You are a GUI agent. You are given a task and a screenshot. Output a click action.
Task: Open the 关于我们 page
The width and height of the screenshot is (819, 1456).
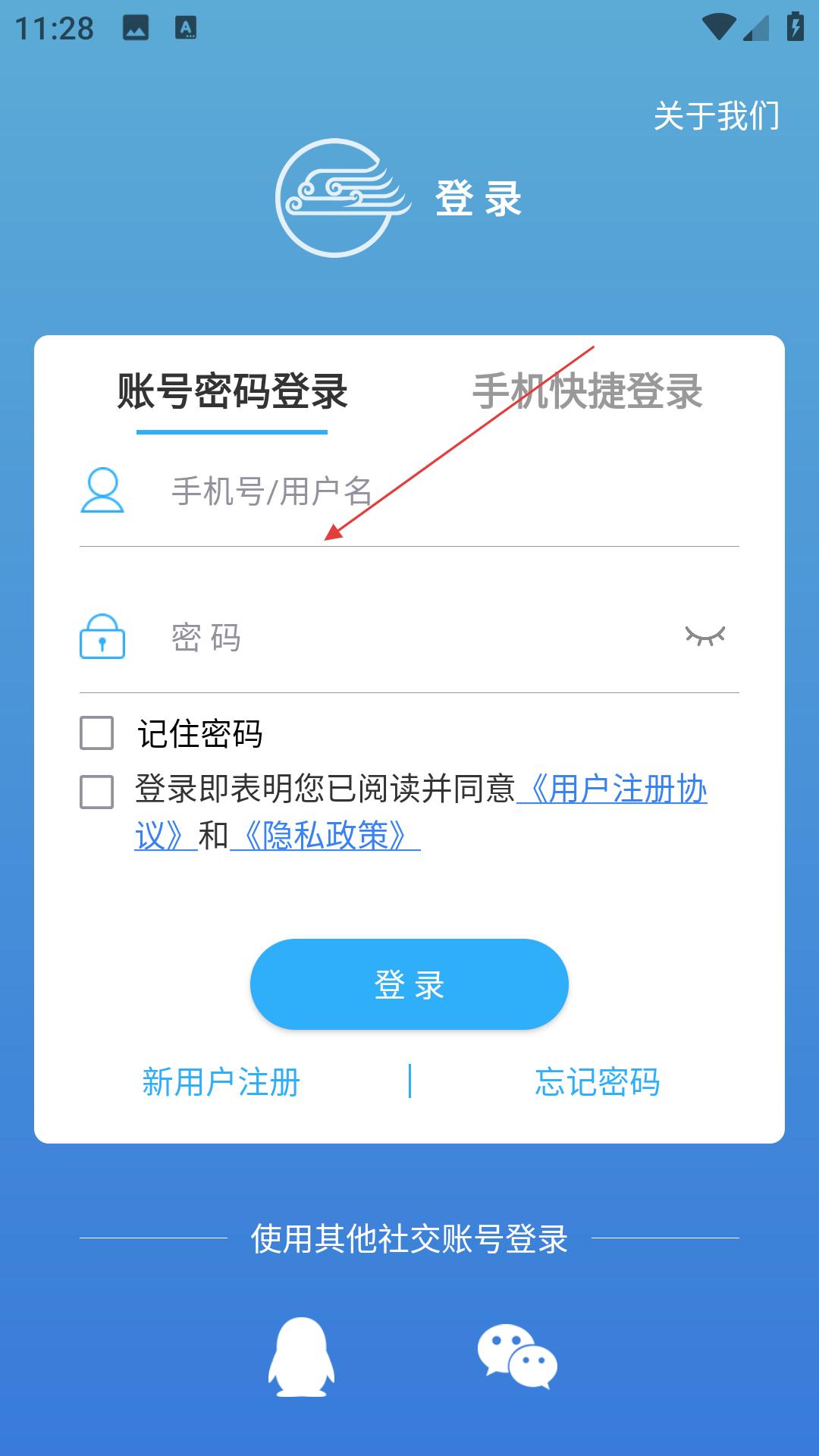coord(716,116)
